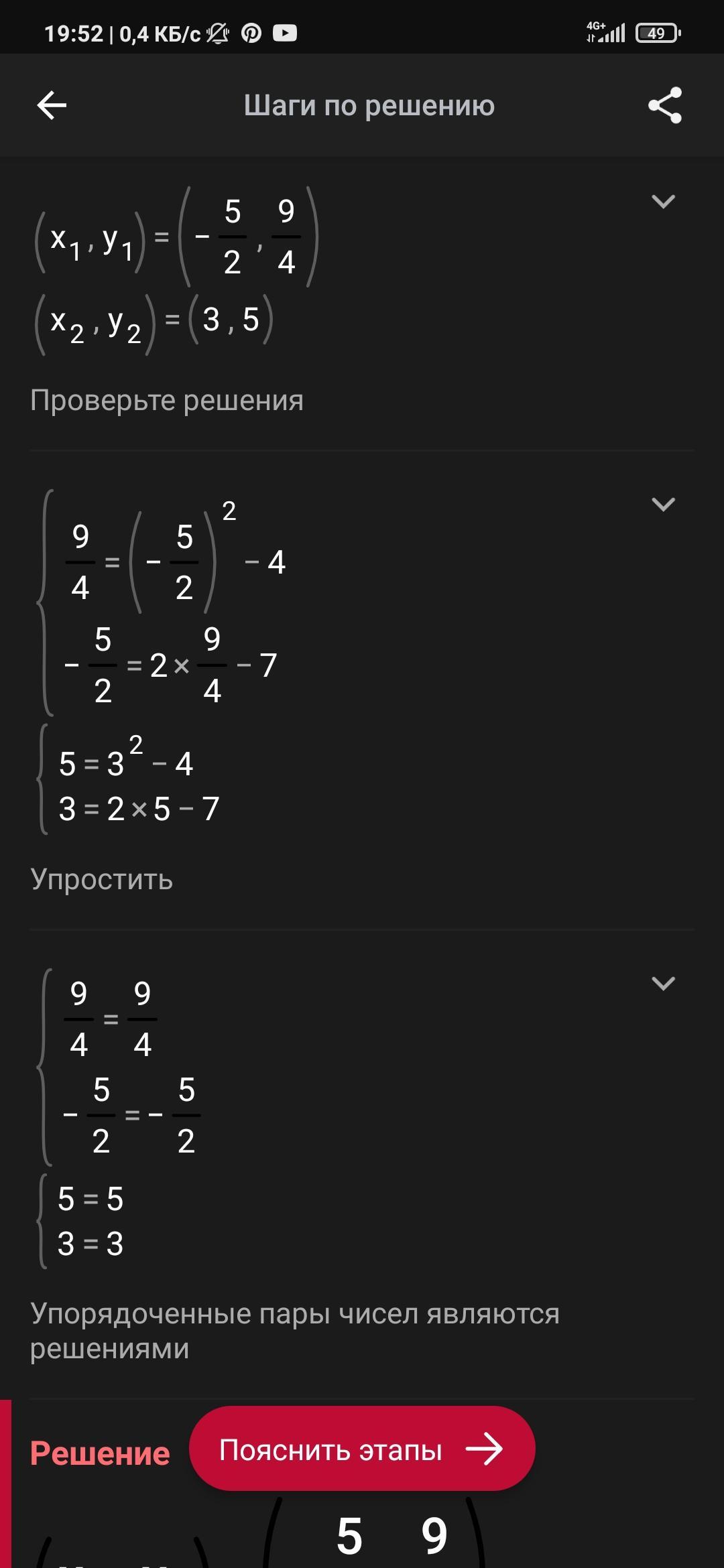
Task: Expand the "Проверьте решения" step chevron
Action: click(x=663, y=201)
